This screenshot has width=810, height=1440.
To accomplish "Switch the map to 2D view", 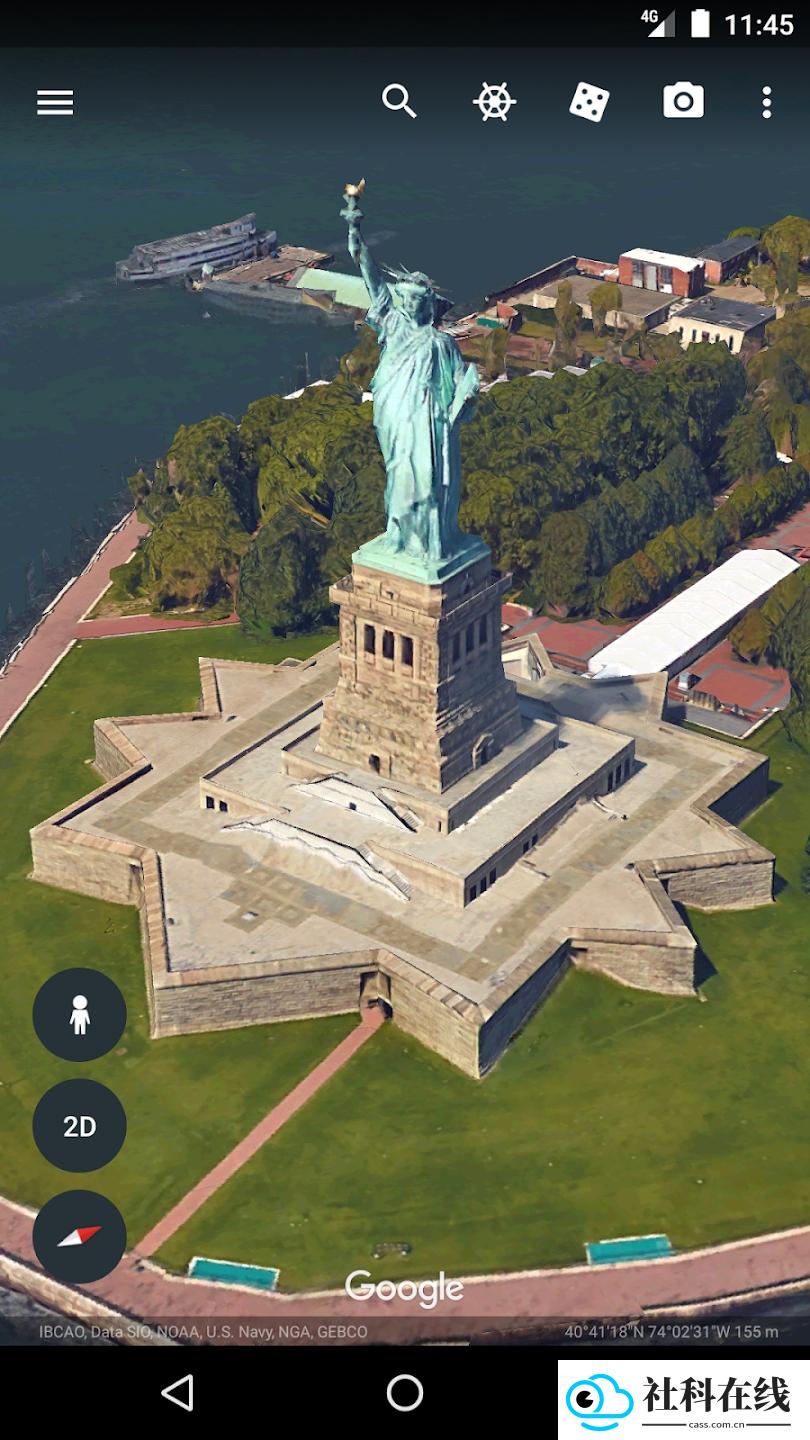I will tap(80, 1125).
